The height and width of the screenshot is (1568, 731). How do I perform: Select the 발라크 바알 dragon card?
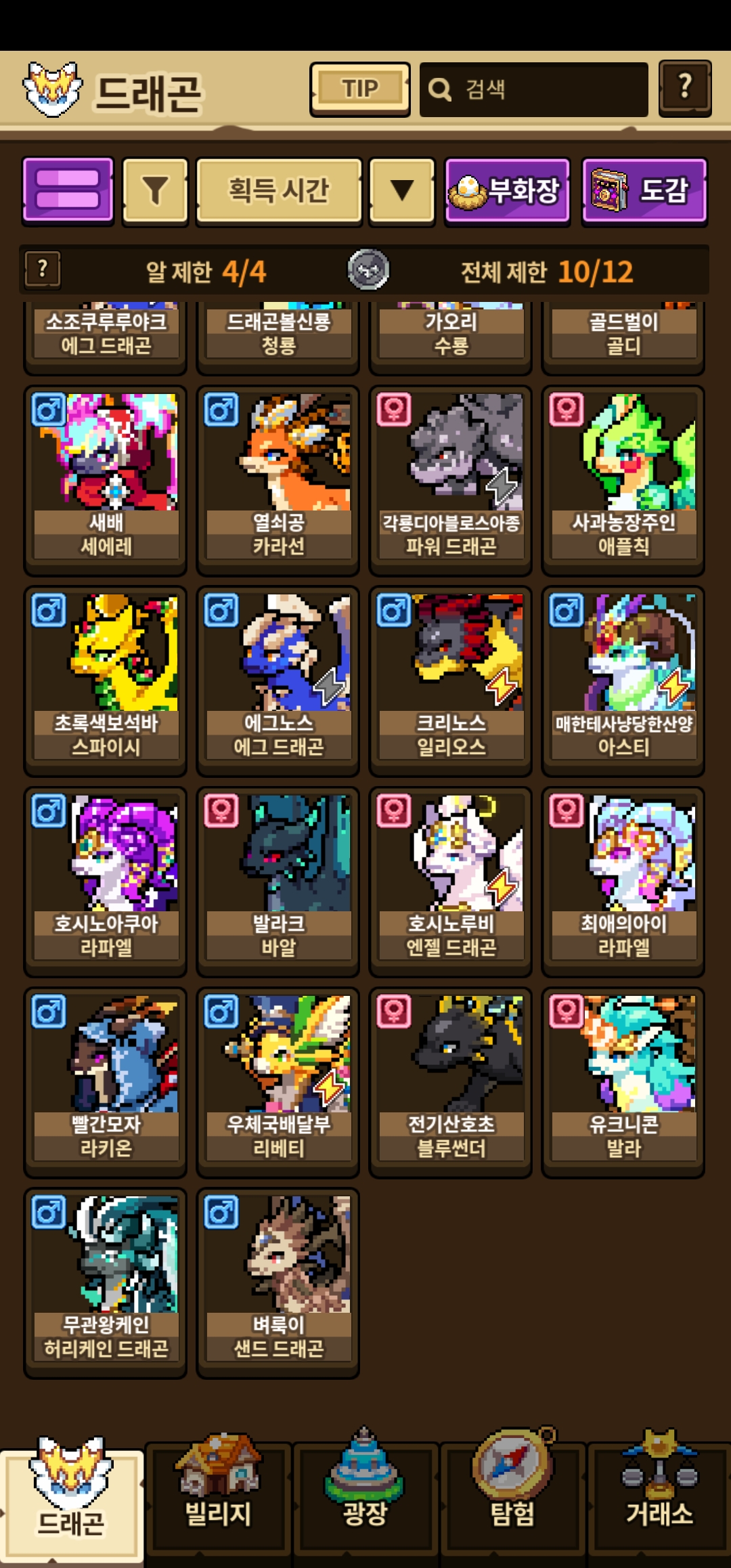coord(278,878)
